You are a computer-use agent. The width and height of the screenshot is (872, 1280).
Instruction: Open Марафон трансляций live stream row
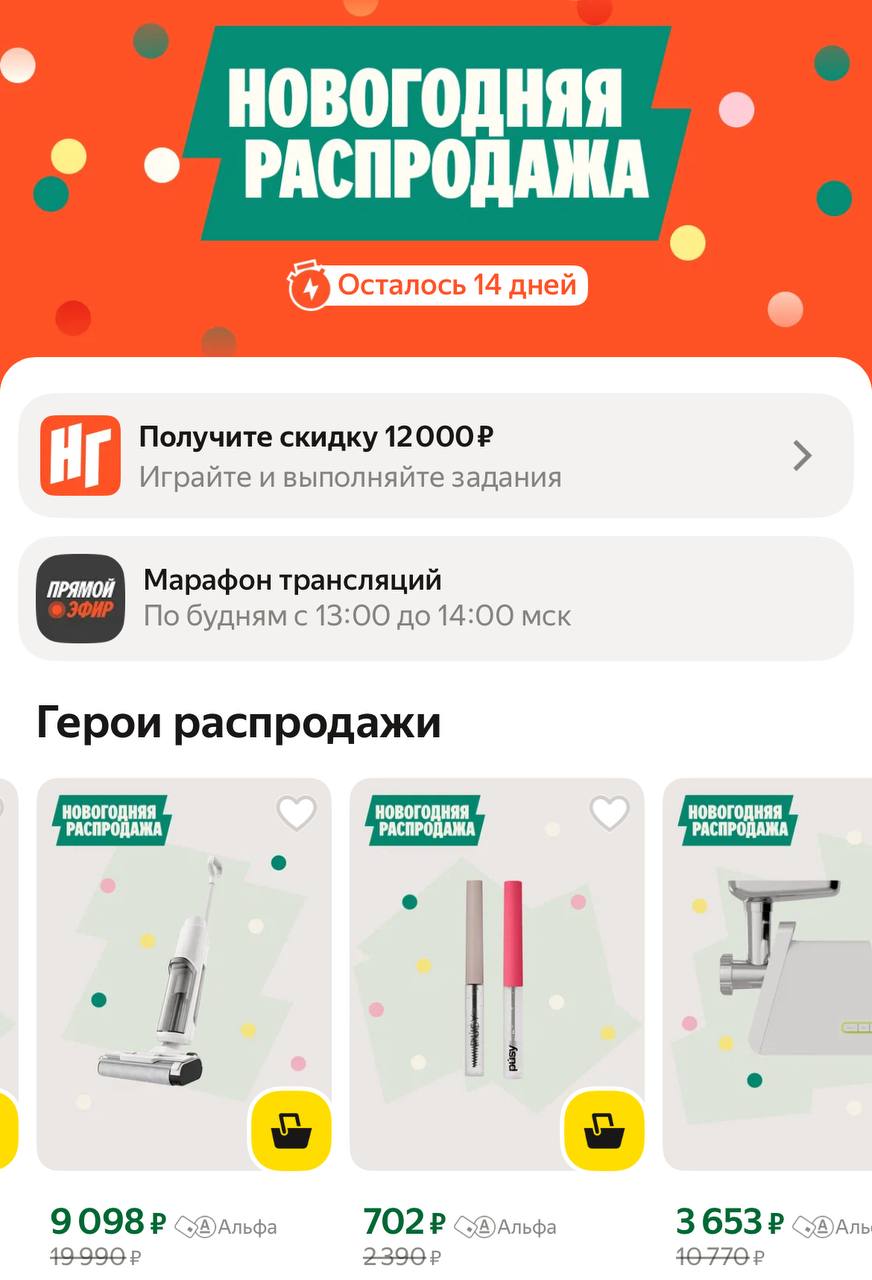coord(435,598)
